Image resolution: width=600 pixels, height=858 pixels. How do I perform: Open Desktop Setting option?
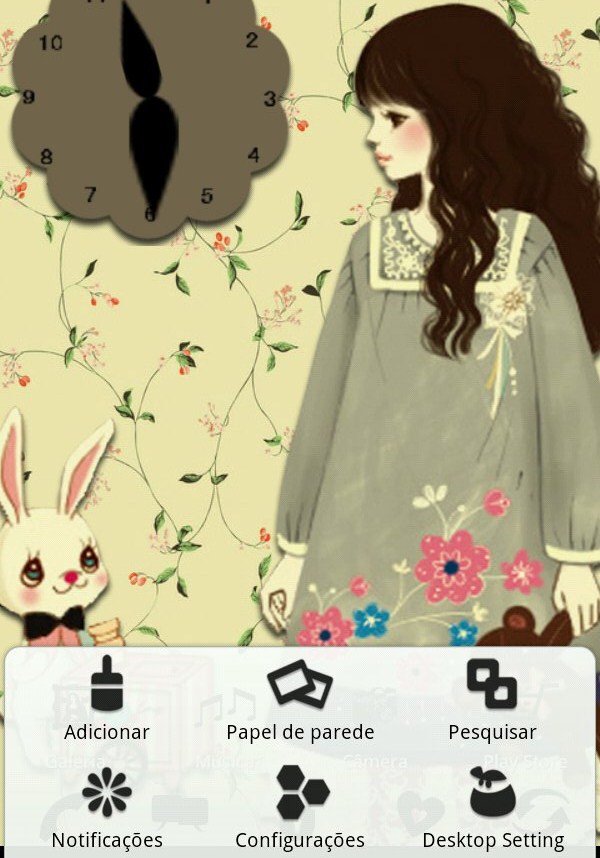coord(493,808)
